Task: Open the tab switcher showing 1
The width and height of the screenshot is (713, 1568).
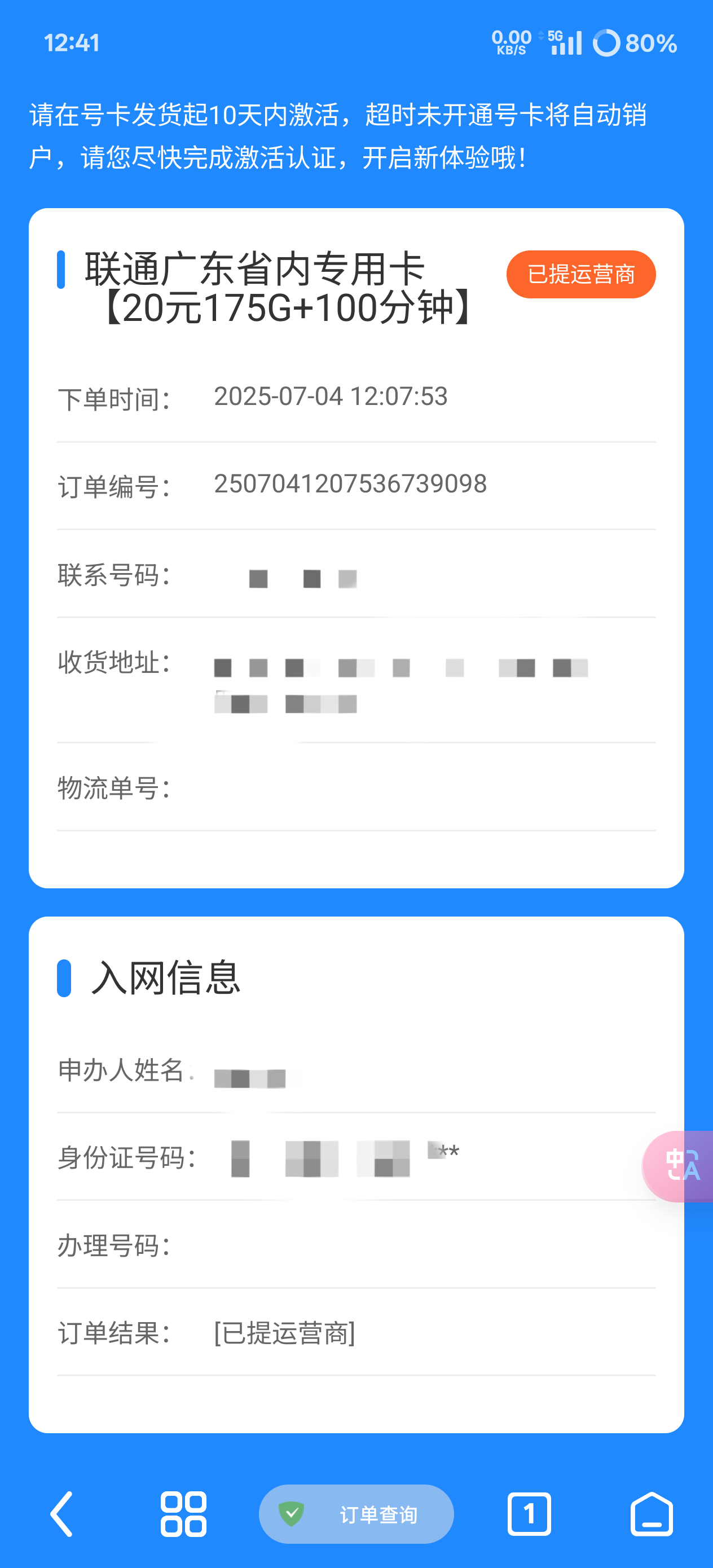Action: [529, 1513]
